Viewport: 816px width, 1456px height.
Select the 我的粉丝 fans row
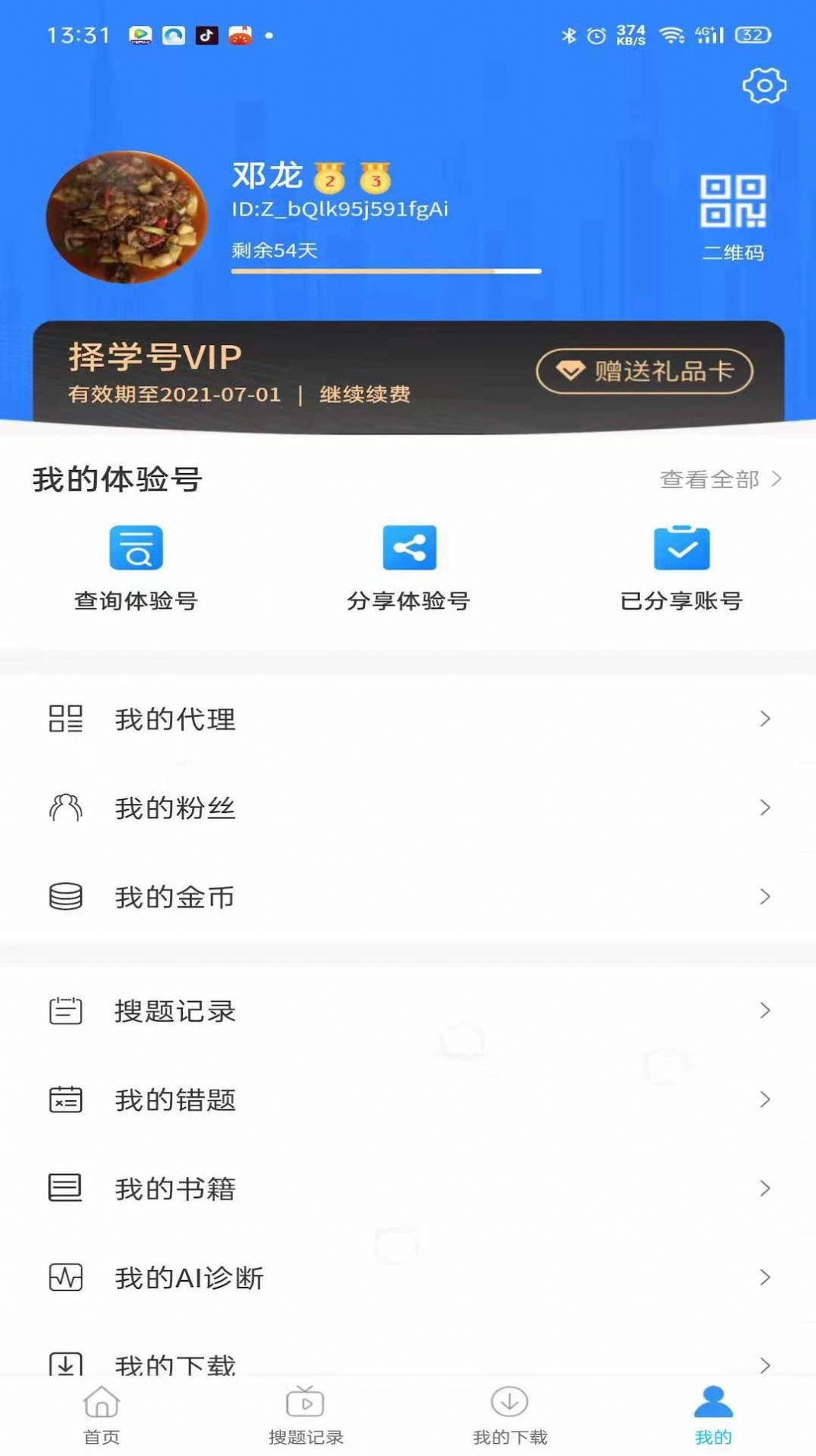click(x=173, y=808)
